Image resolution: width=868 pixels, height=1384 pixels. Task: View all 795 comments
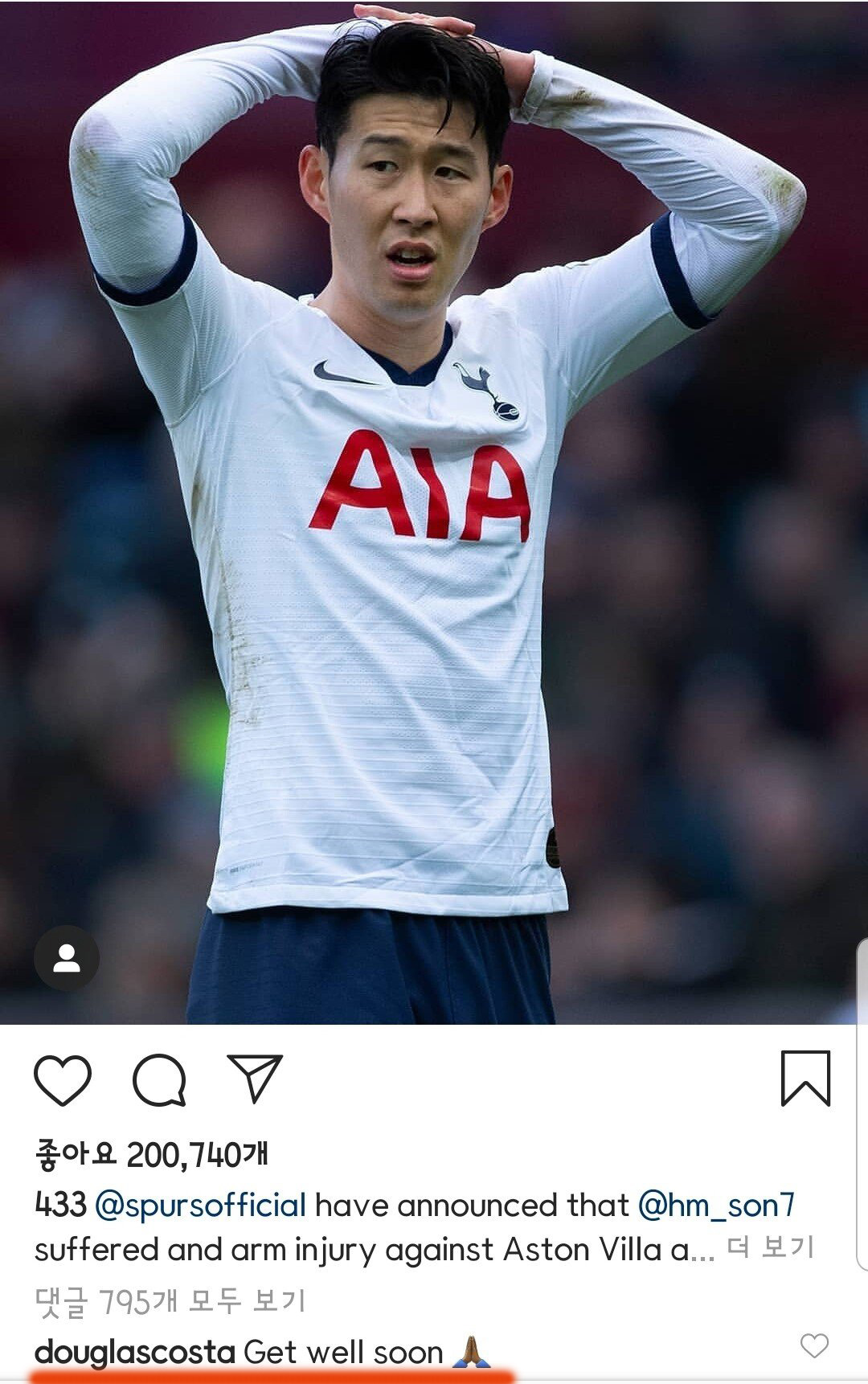(x=170, y=1300)
